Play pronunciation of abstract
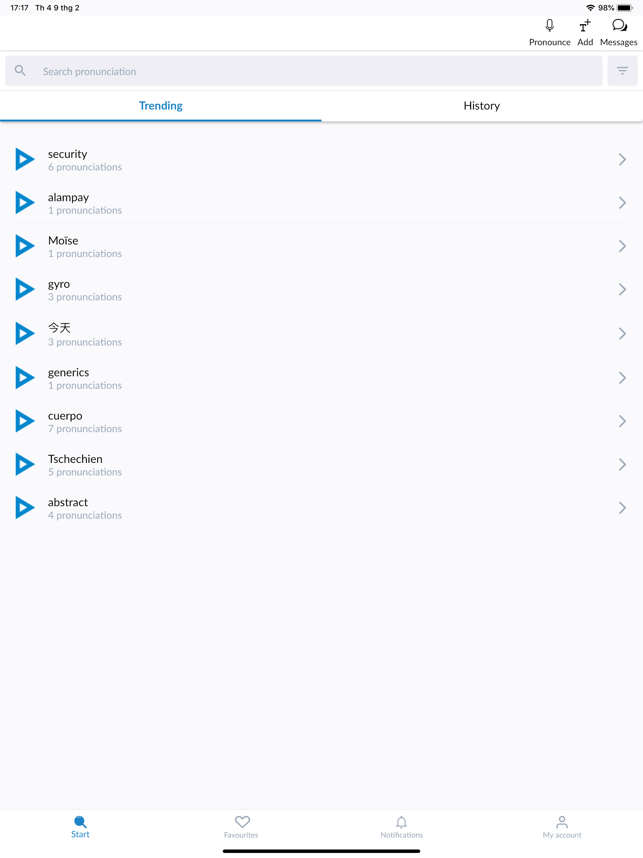643x858 pixels. (x=25, y=508)
